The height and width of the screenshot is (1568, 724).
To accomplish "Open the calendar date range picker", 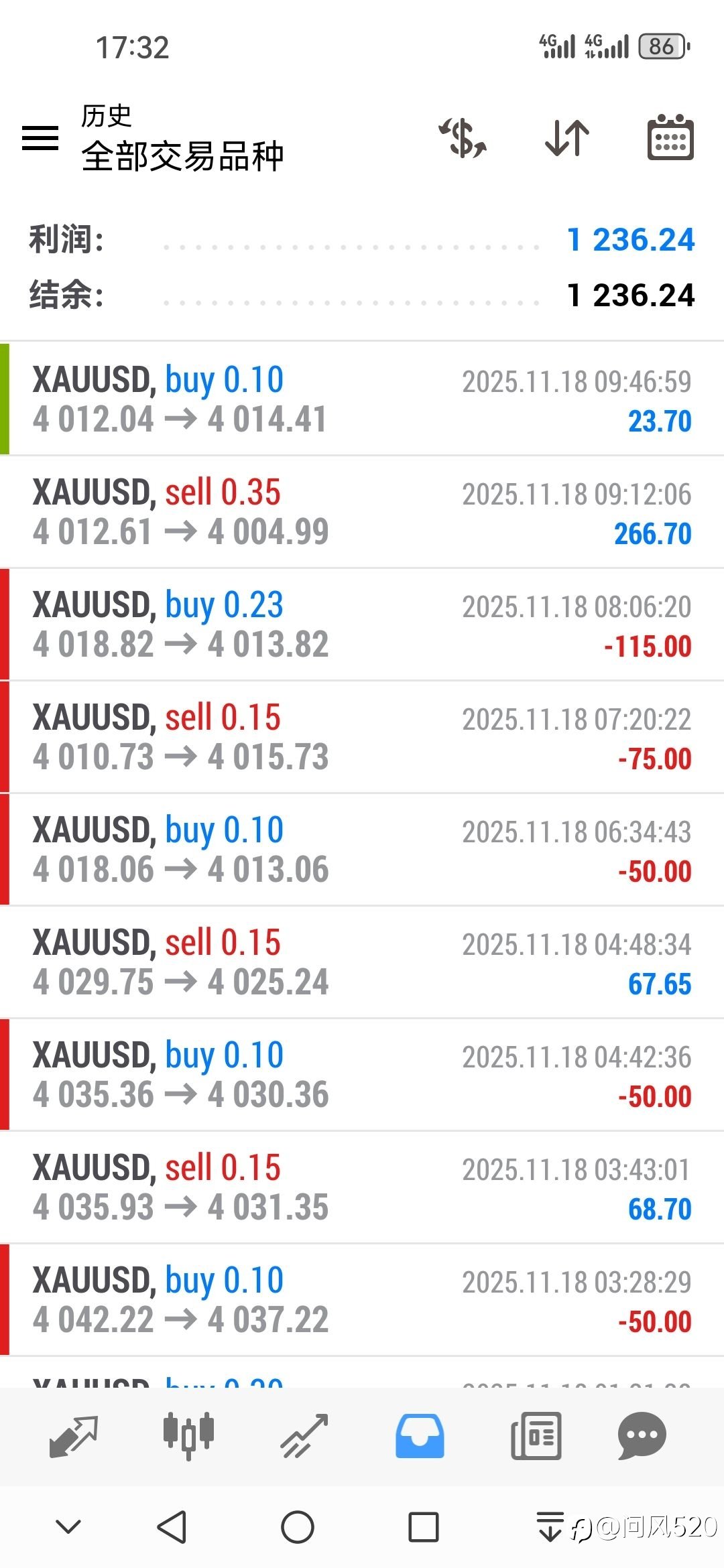I will pyautogui.click(x=670, y=138).
